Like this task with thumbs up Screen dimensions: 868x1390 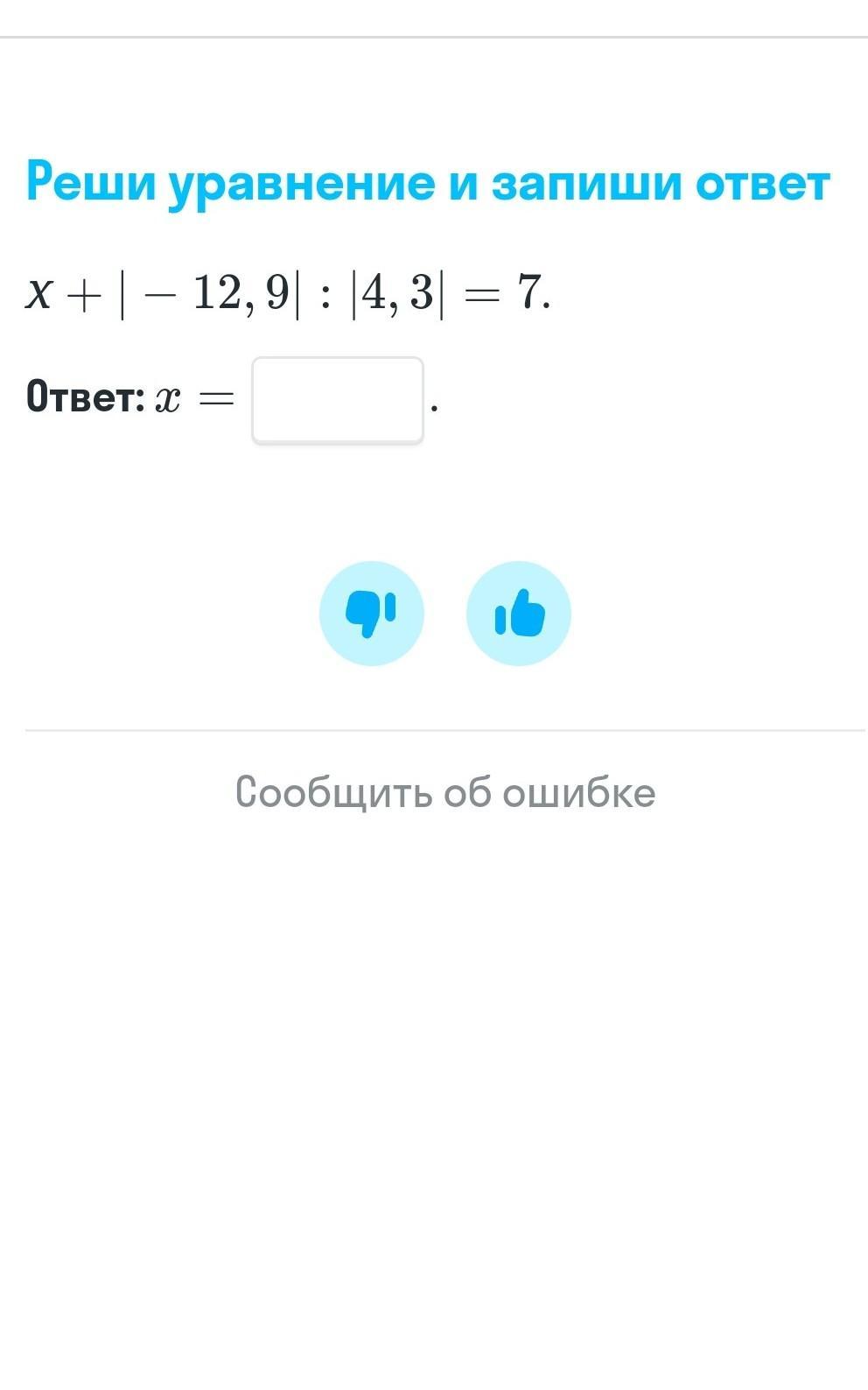click(519, 614)
